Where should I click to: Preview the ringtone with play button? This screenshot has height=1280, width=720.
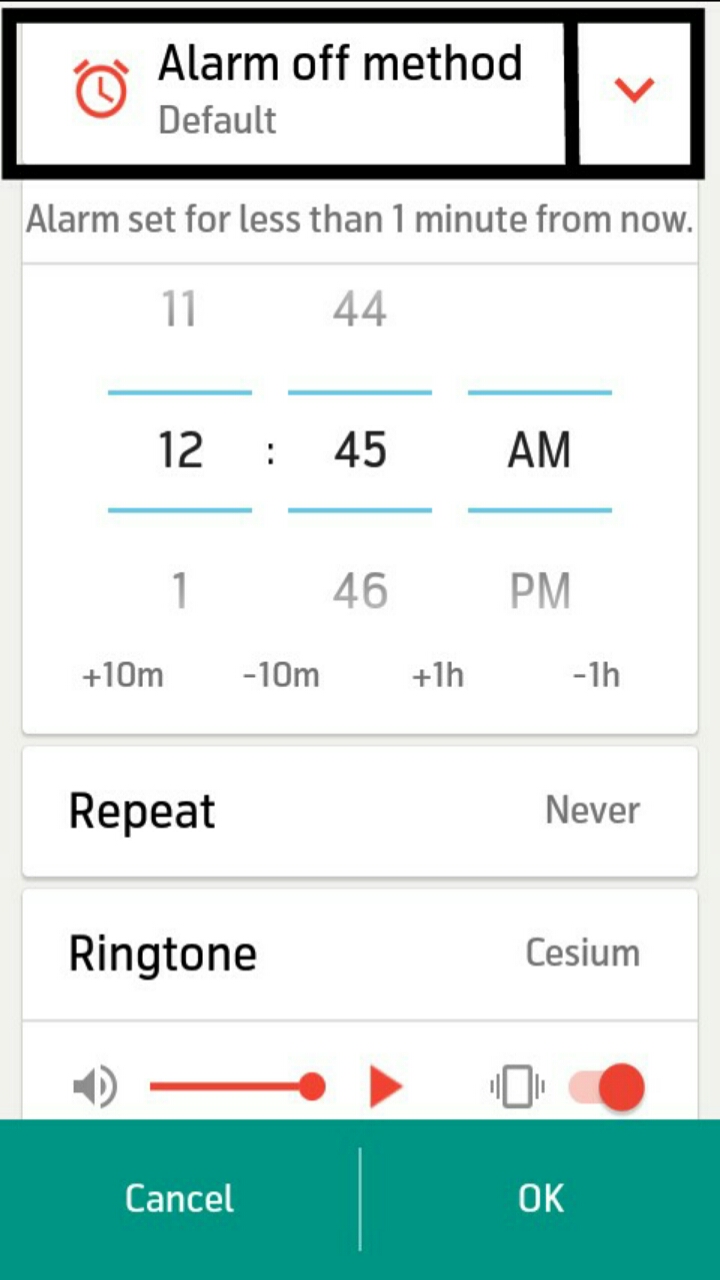tap(386, 1087)
